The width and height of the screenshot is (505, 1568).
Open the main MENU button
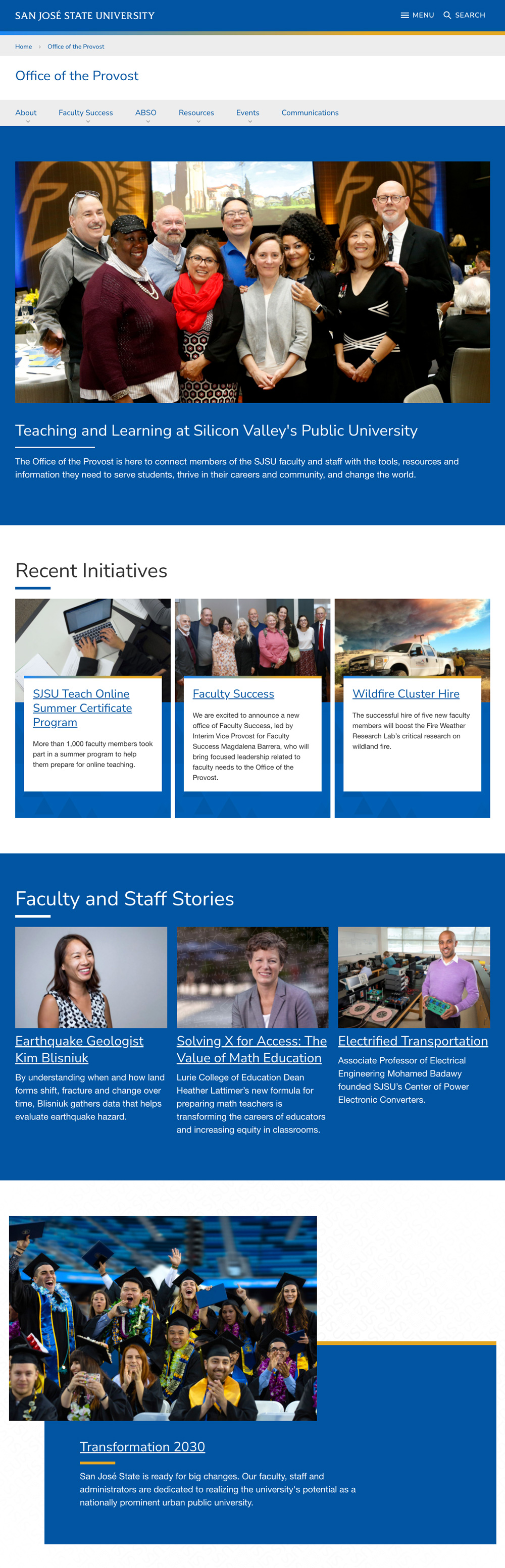417,15
